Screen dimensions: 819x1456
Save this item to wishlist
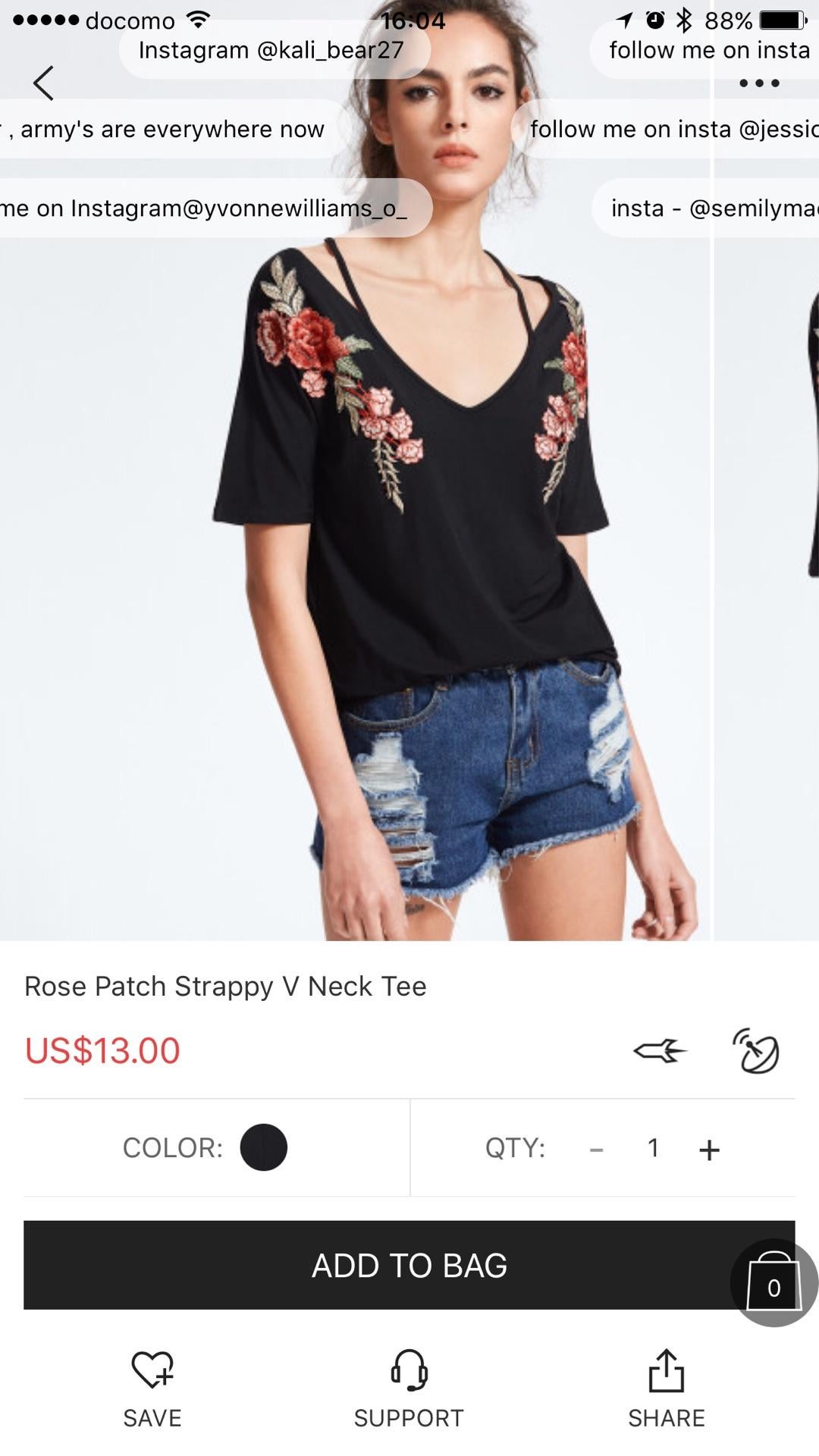(152, 1388)
